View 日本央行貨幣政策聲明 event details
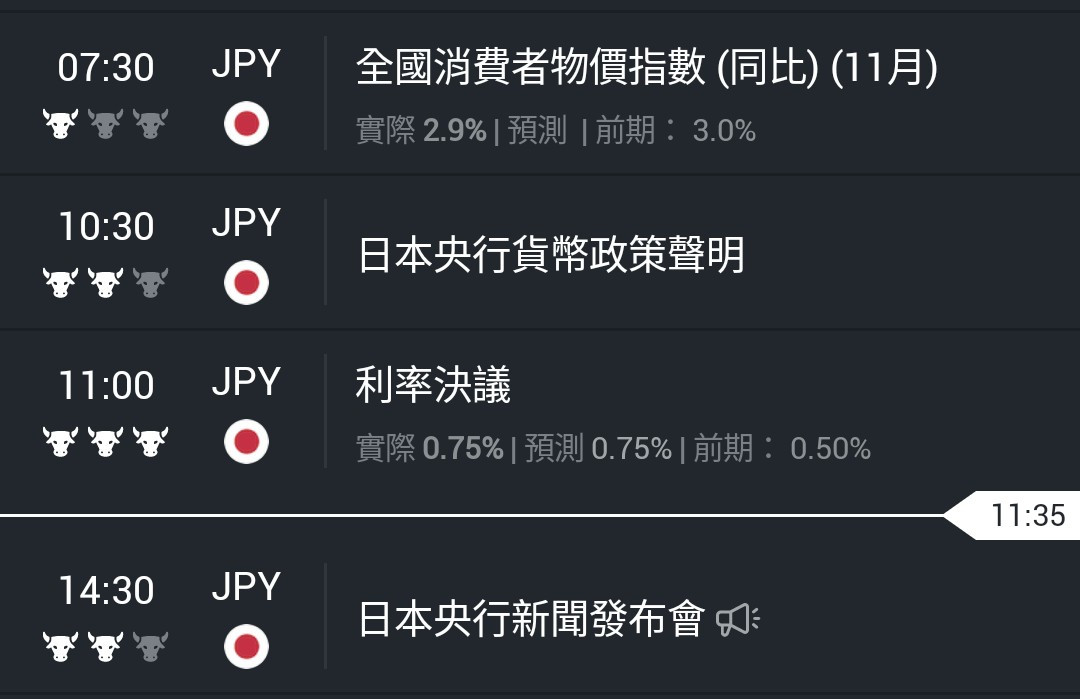 (551, 256)
